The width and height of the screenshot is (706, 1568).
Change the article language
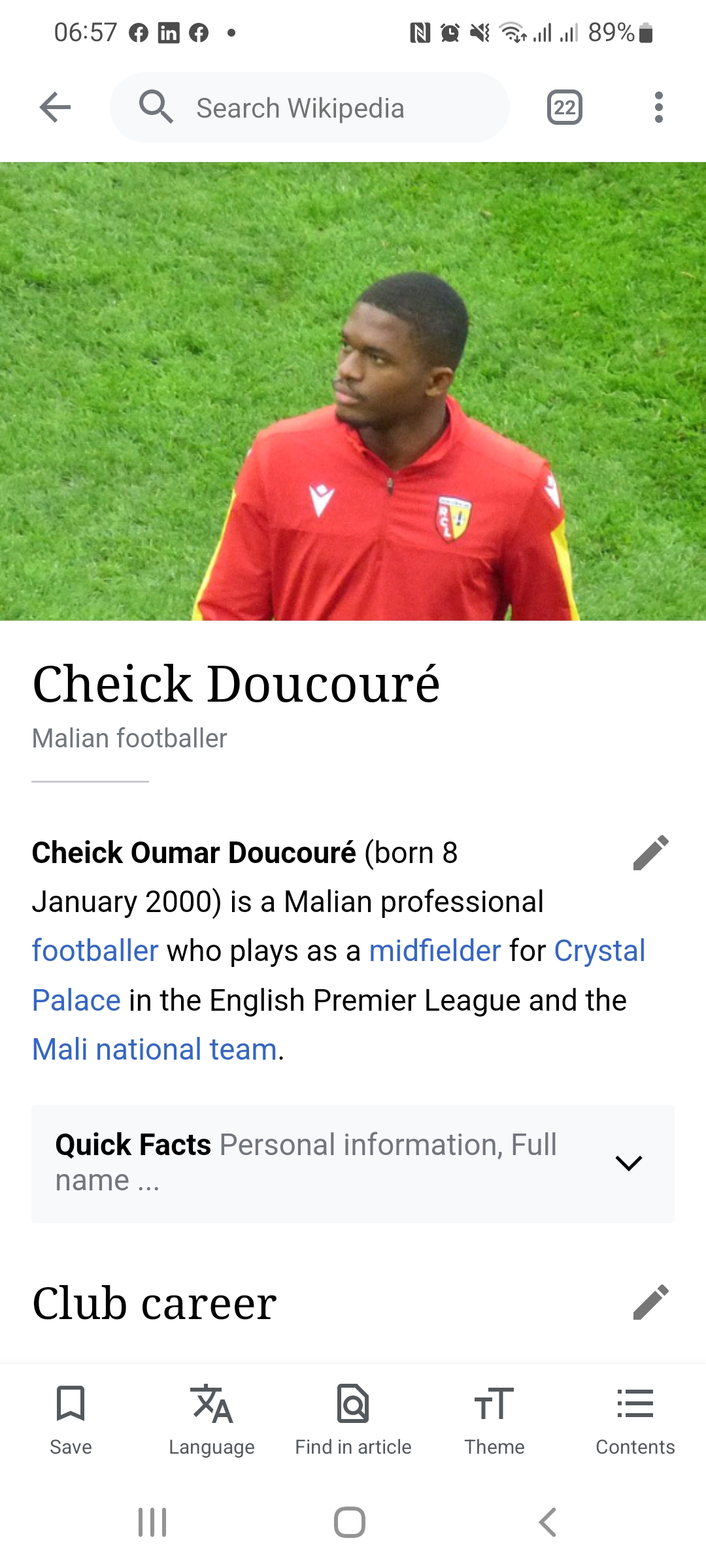point(212,1419)
